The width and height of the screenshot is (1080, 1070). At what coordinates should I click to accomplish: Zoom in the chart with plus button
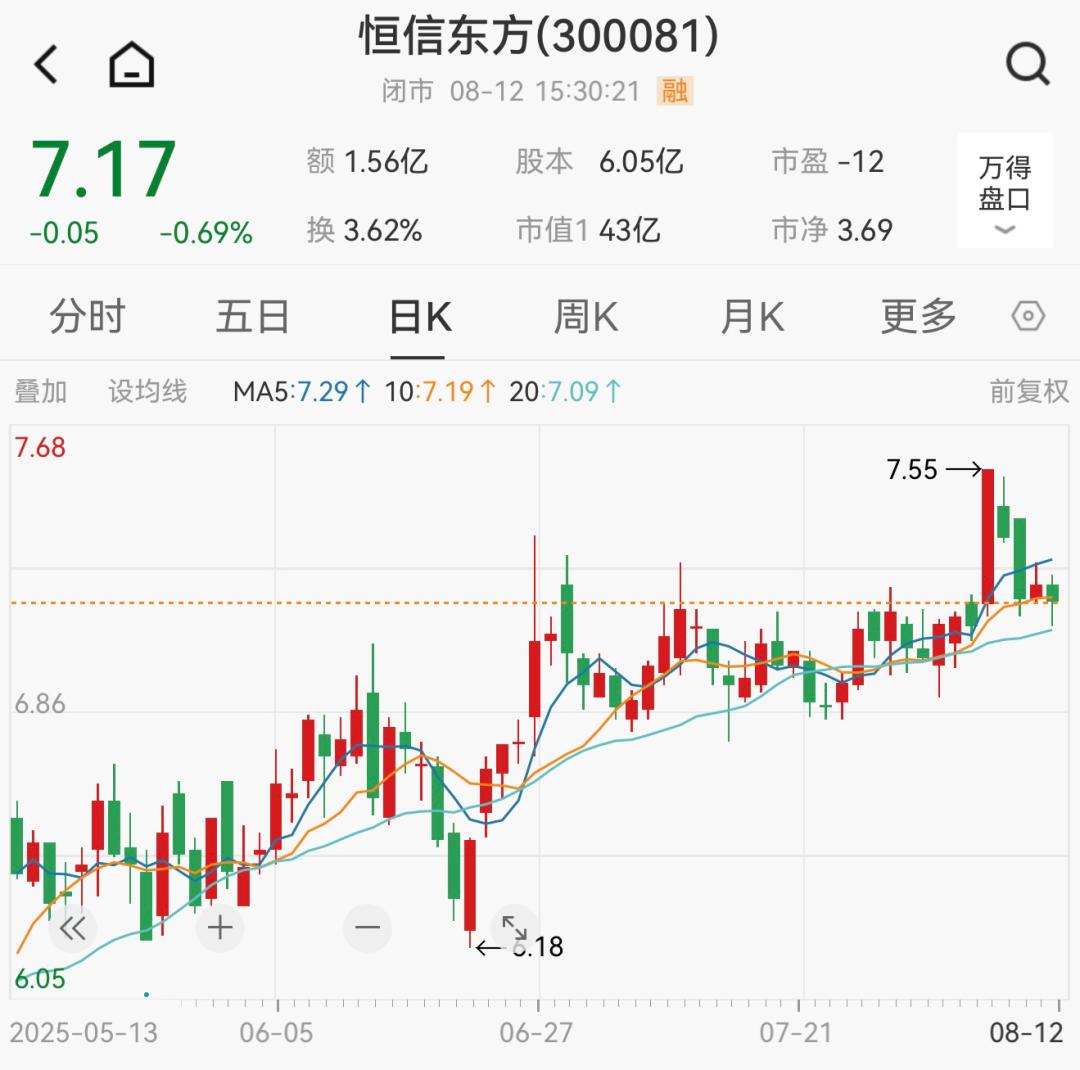[220, 928]
